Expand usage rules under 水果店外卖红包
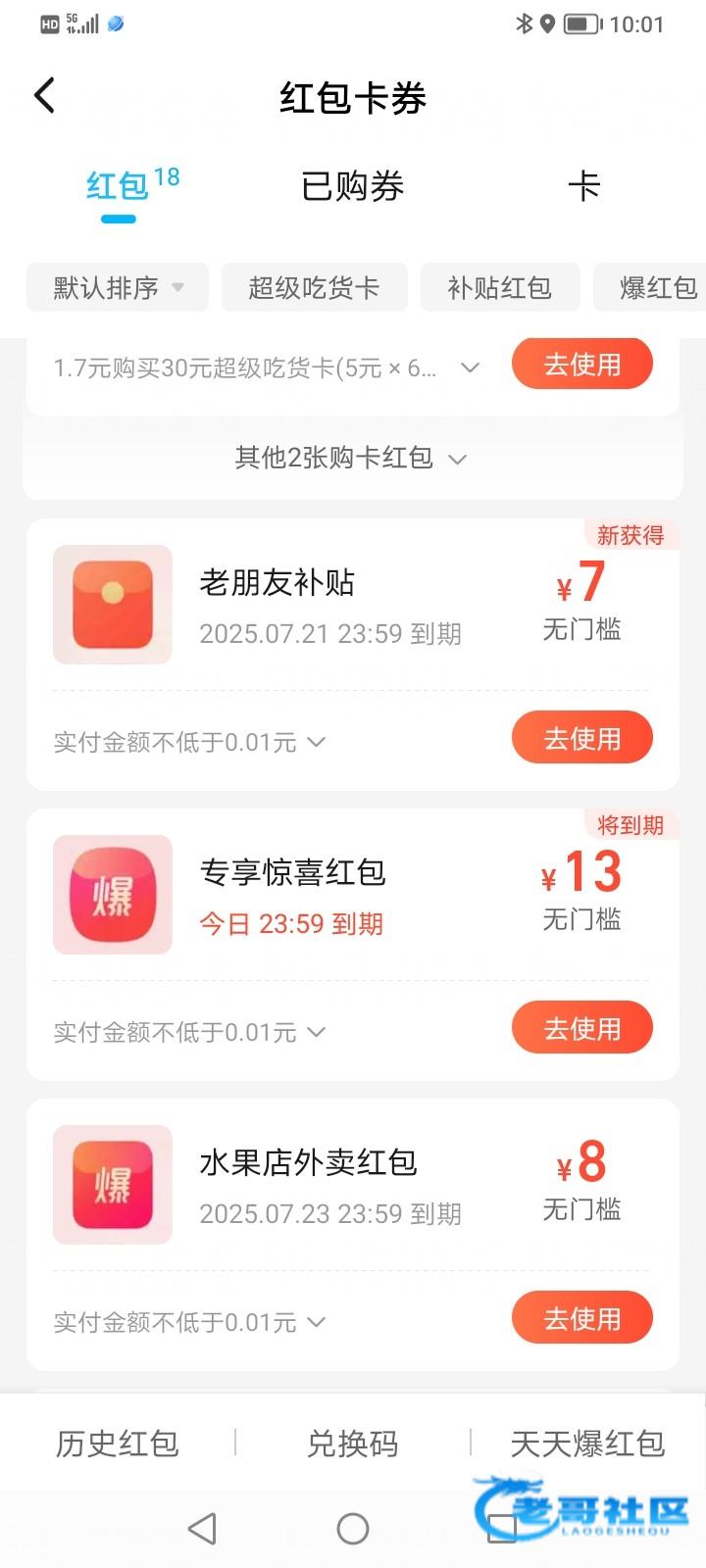 pos(189,1322)
